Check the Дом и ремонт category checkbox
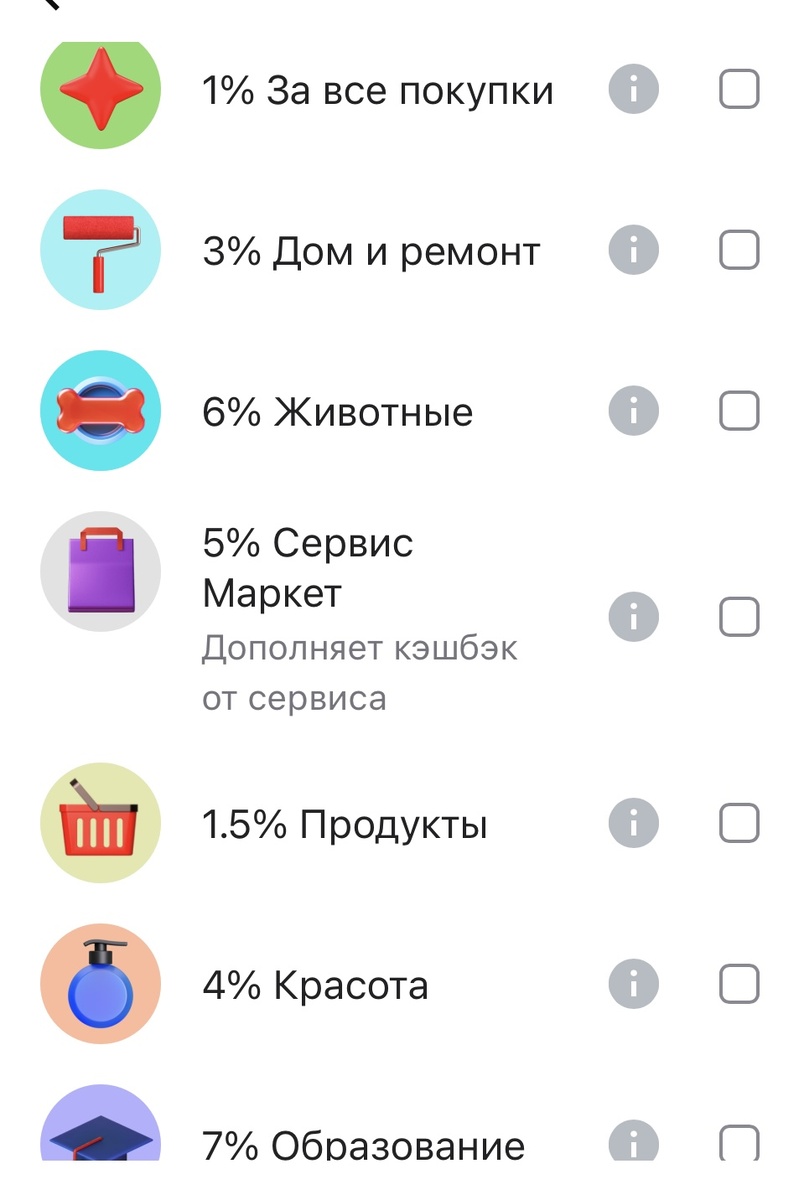 tap(738, 250)
